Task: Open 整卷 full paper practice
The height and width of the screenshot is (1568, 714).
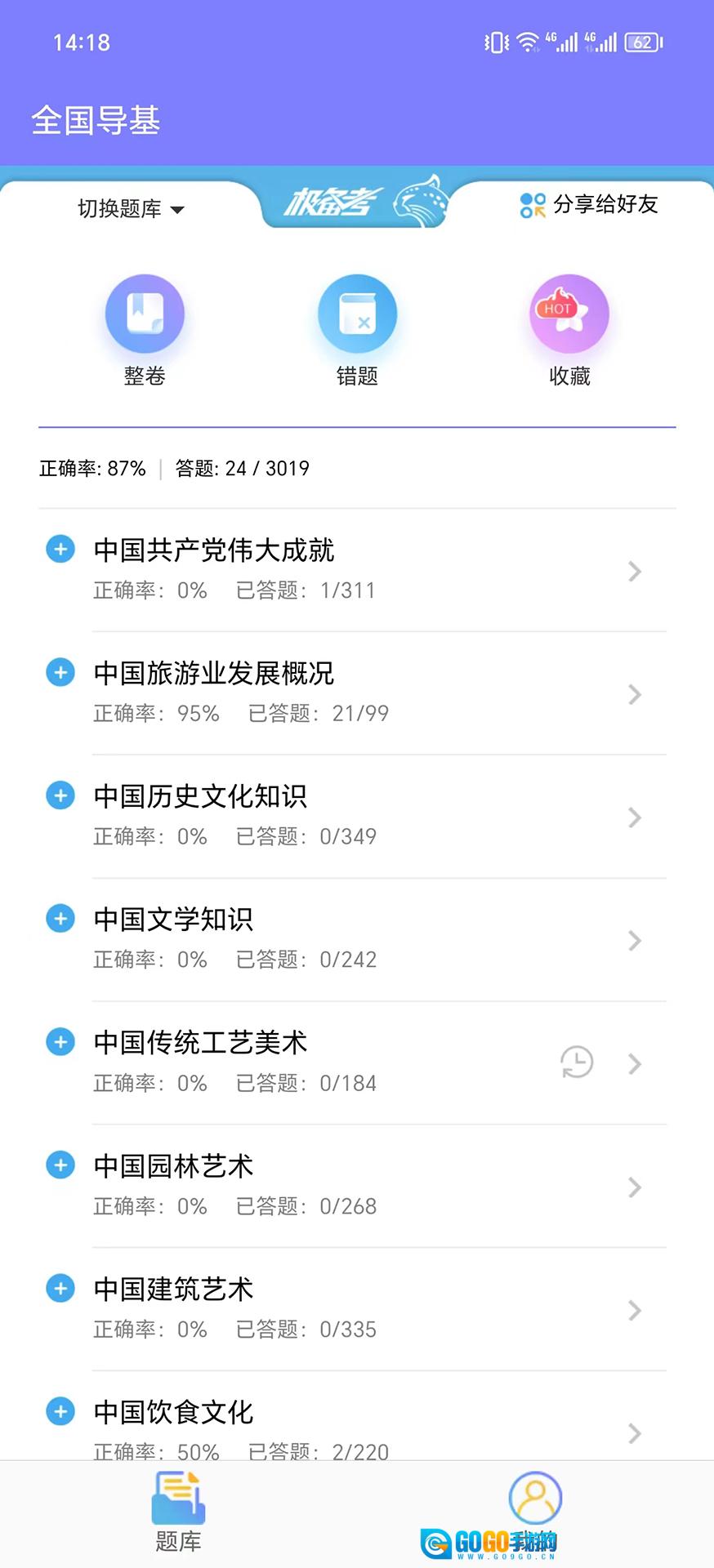Action: [145, 328]
